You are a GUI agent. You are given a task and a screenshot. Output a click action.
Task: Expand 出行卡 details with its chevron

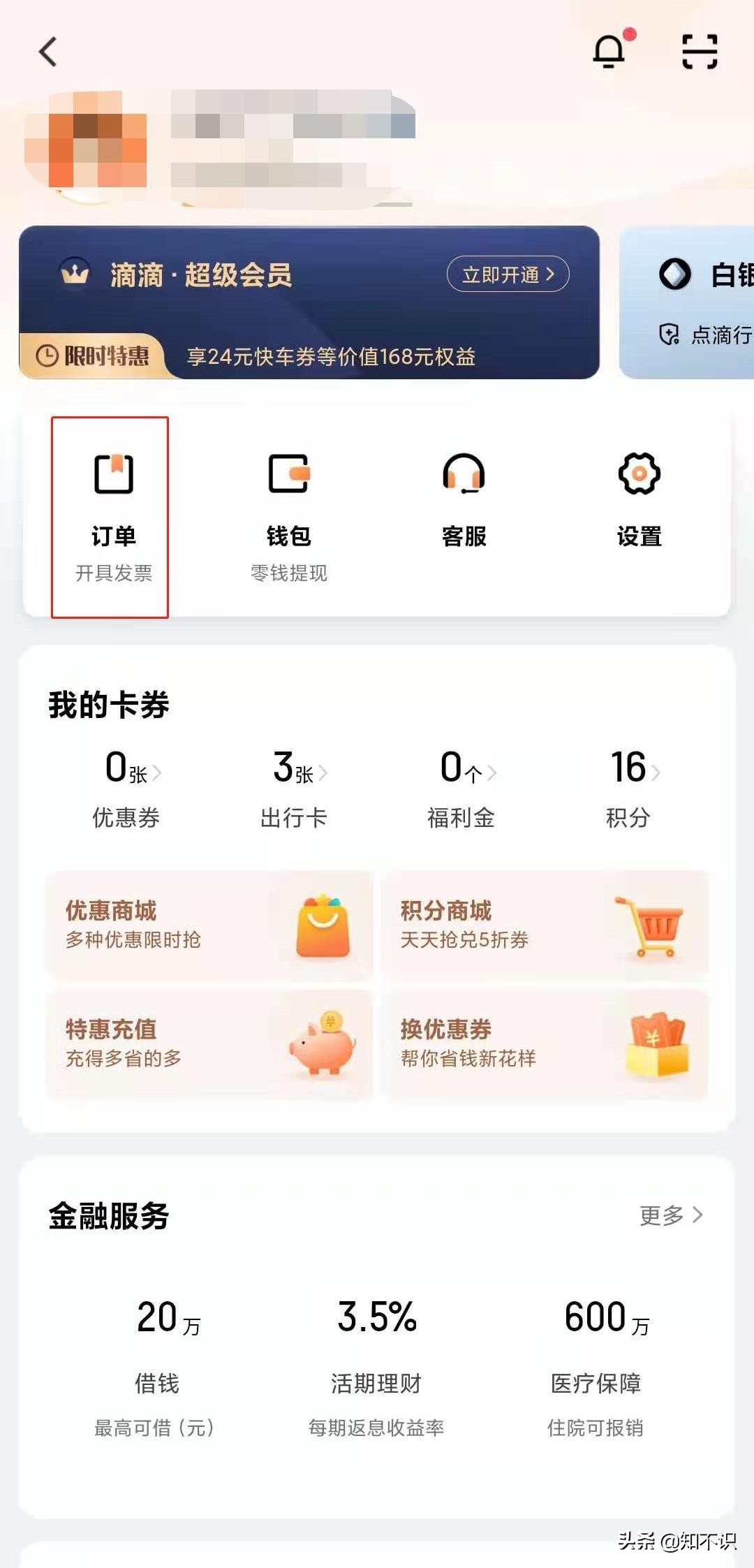point(323,772)
